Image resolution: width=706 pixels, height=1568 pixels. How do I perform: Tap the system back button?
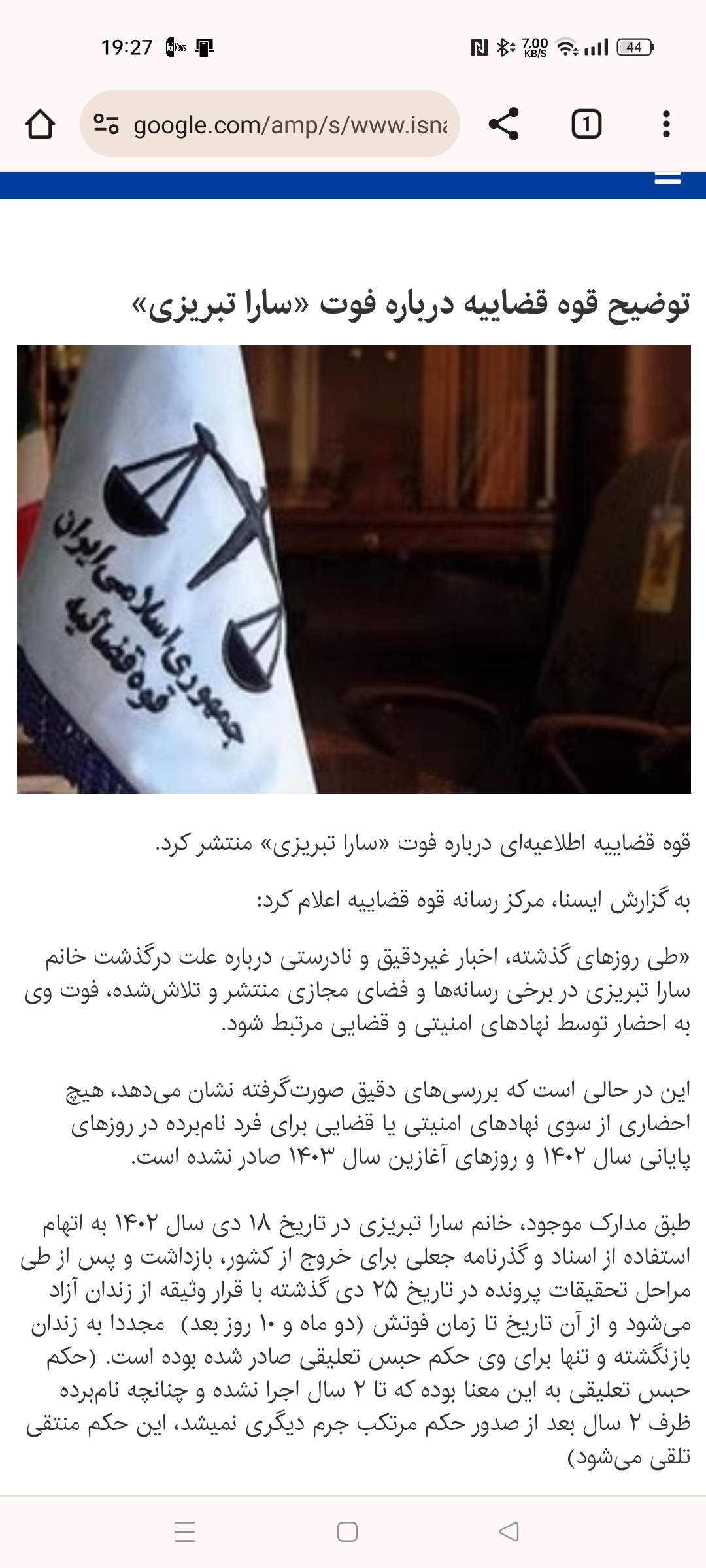509,1531
